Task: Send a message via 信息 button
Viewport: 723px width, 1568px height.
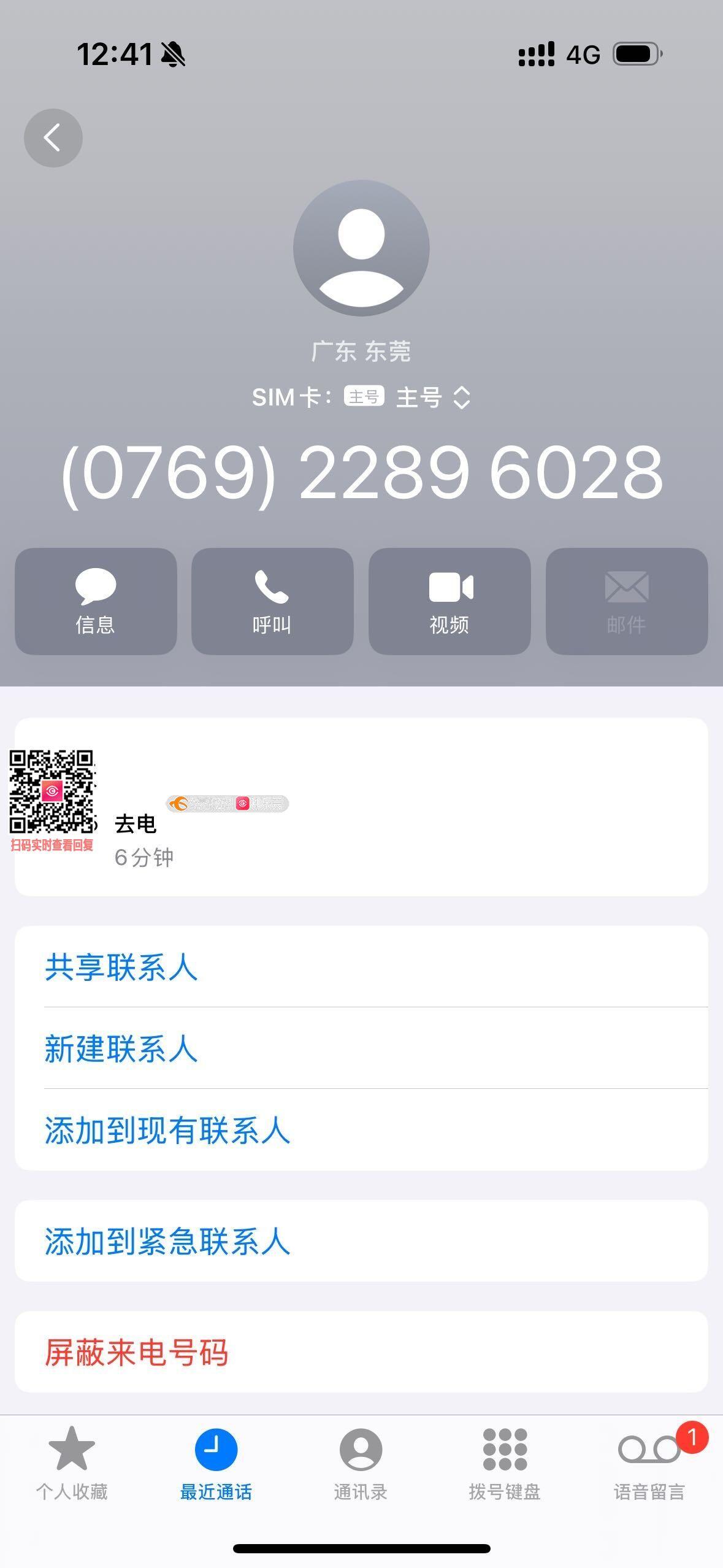Action: click(x=96, y=601)
